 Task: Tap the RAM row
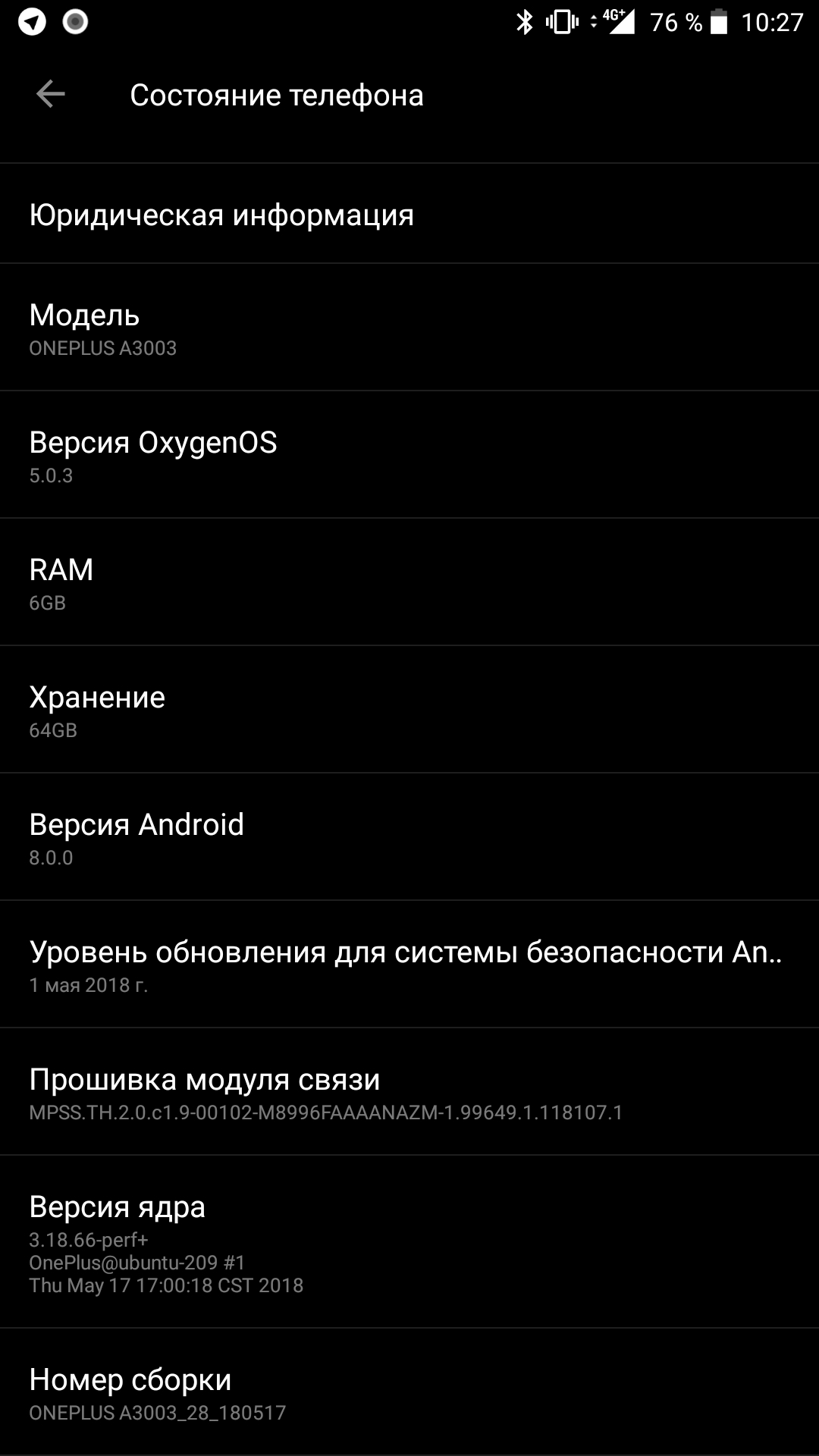click(409, 582)
